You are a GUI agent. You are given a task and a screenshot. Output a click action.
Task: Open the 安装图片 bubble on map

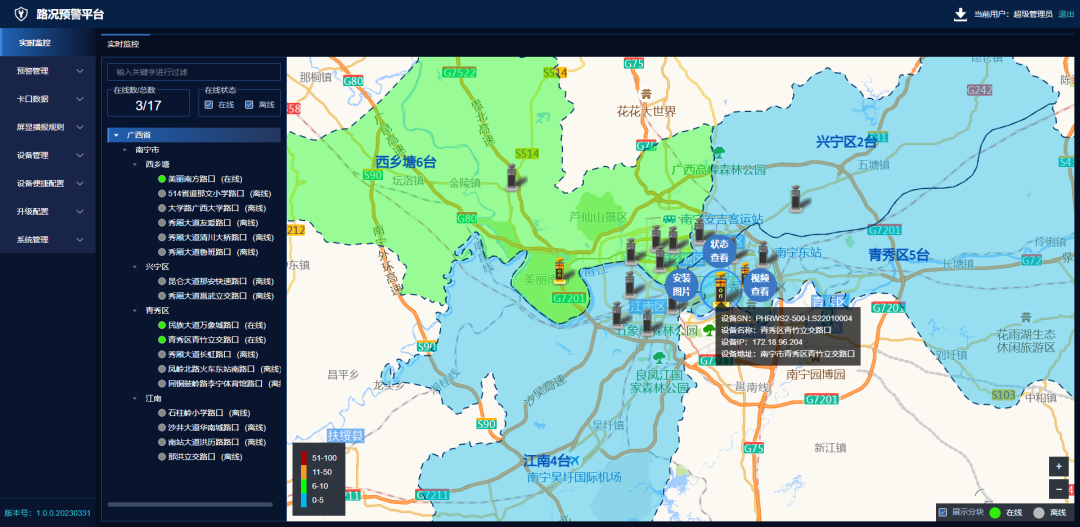[681, 284]
